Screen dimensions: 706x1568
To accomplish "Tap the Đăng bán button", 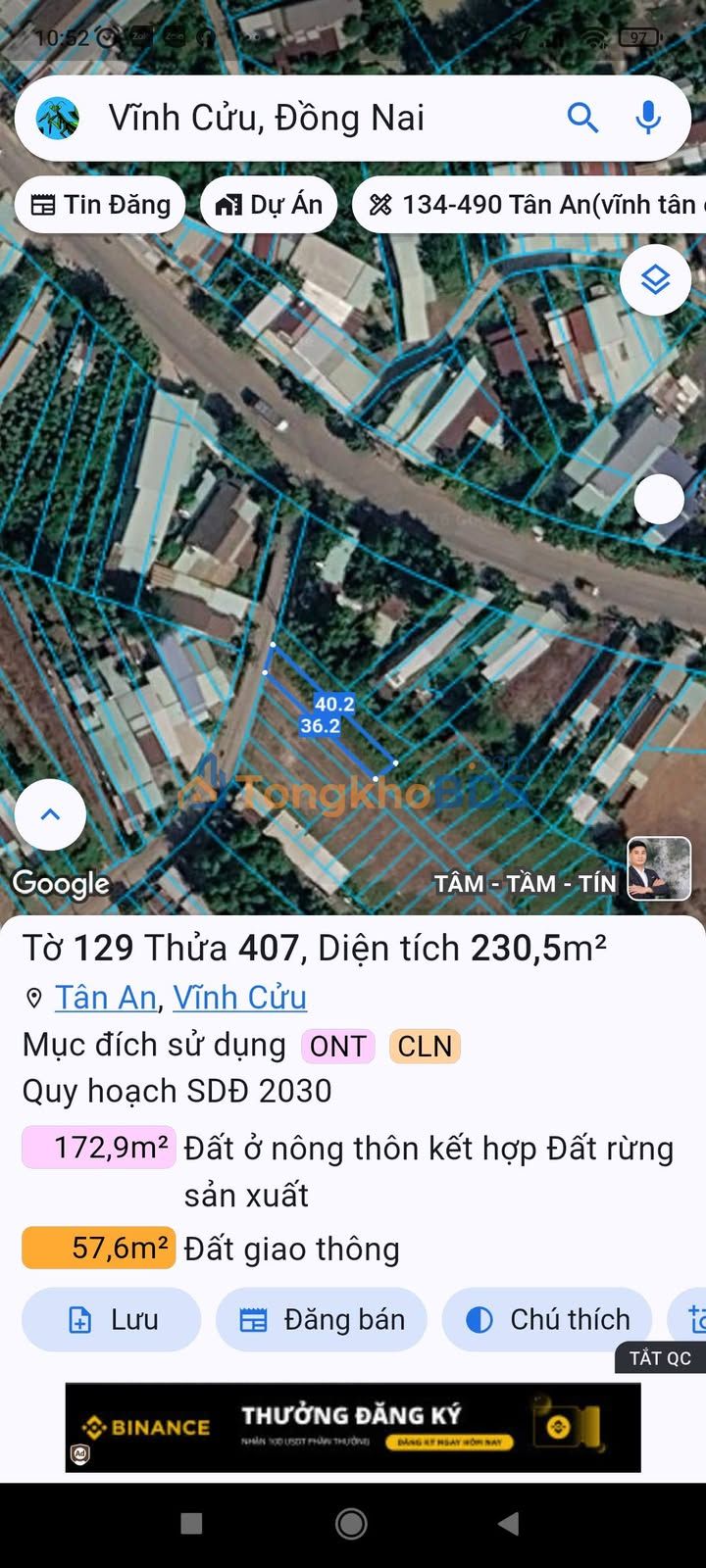I will click(x=322, y=1320).
